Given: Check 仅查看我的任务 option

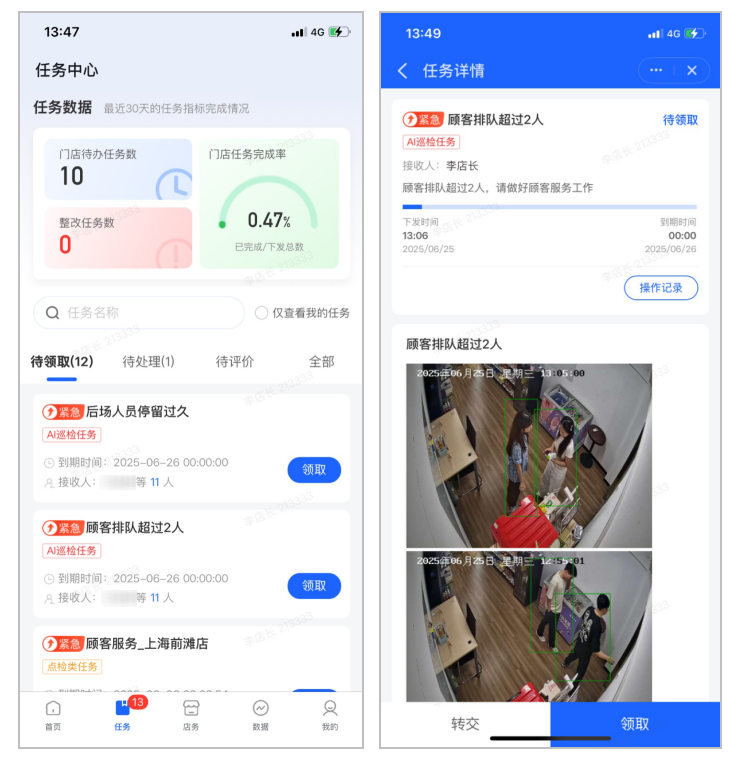Looking at the screenshot, I should 262,313.
